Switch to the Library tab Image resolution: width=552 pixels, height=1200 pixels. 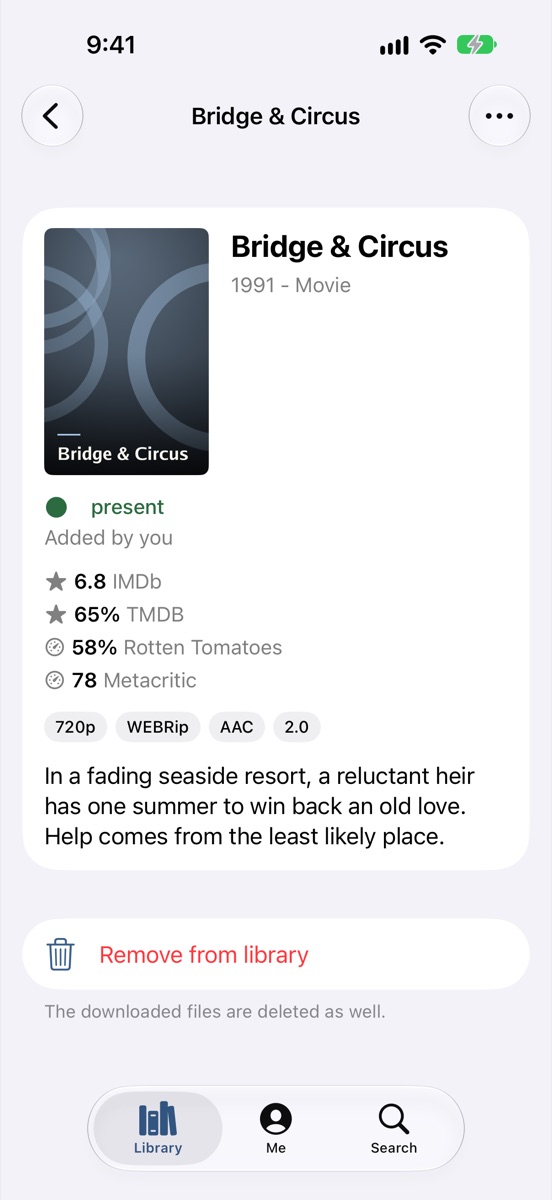point(158,1128)
